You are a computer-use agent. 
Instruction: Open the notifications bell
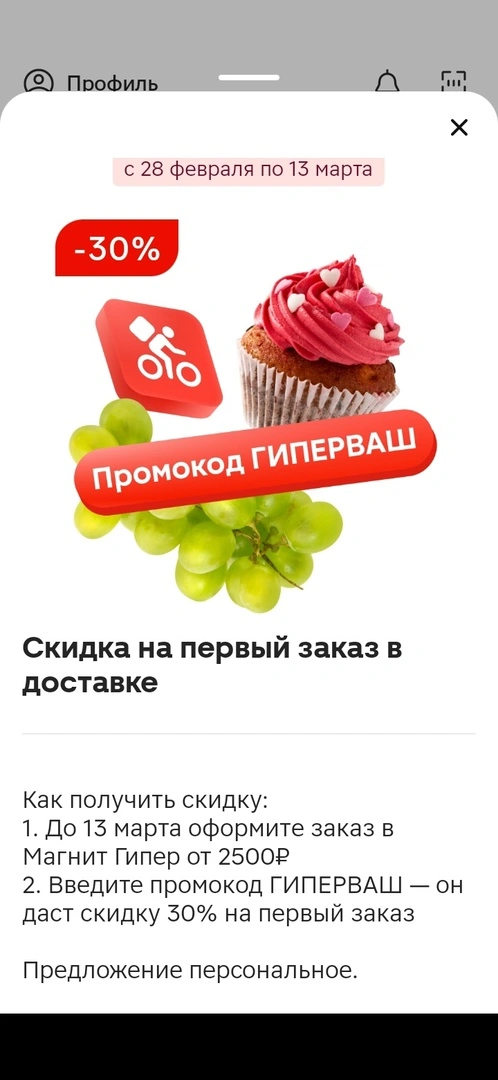click(387, 81)
